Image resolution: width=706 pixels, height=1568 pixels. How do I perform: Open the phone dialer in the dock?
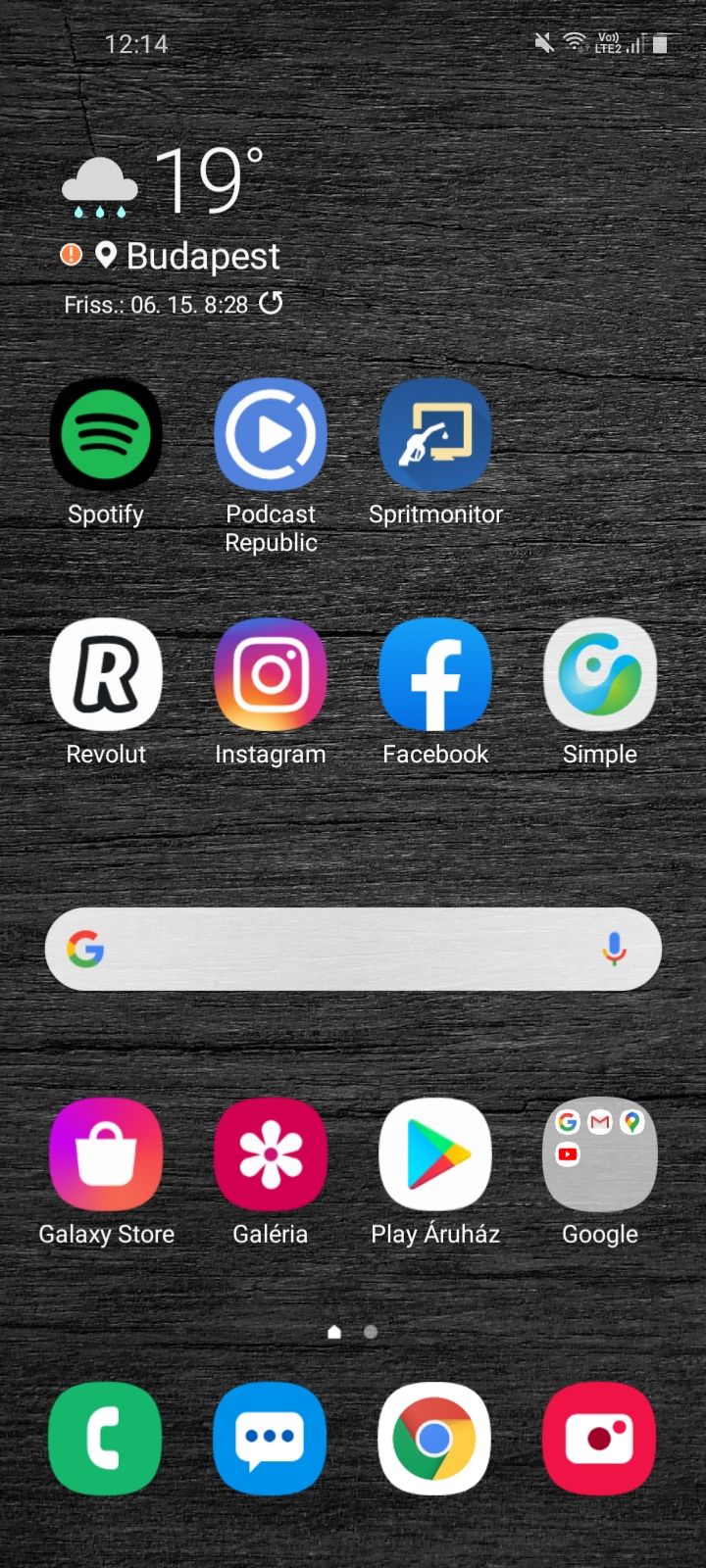[106, 1439]
